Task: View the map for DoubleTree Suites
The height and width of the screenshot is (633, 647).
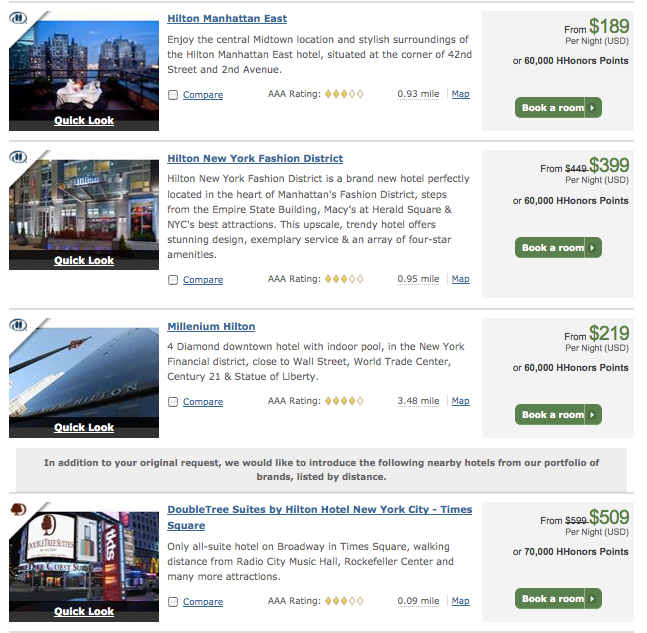Action: [x=460, y=601]
